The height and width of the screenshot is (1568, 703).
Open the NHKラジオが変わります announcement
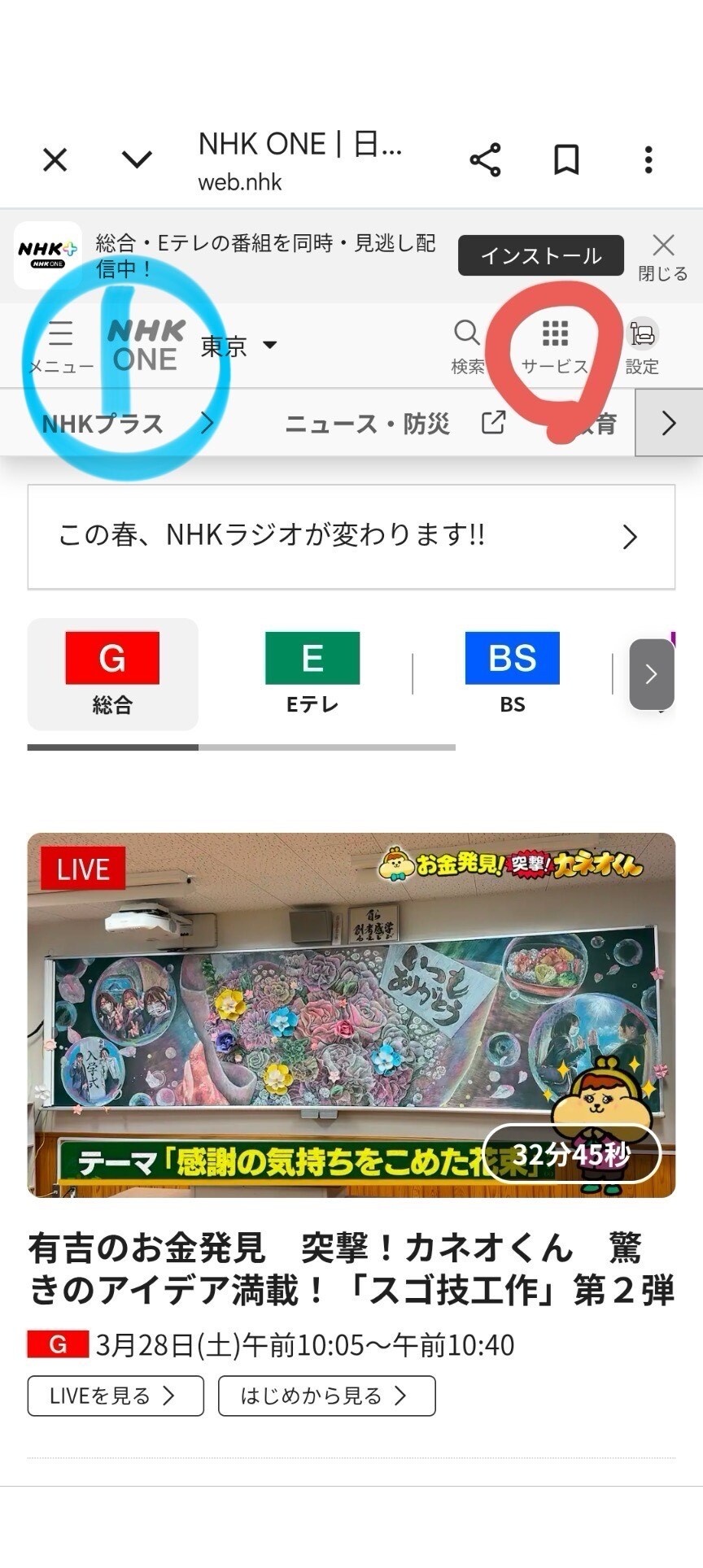coord(351,536)
